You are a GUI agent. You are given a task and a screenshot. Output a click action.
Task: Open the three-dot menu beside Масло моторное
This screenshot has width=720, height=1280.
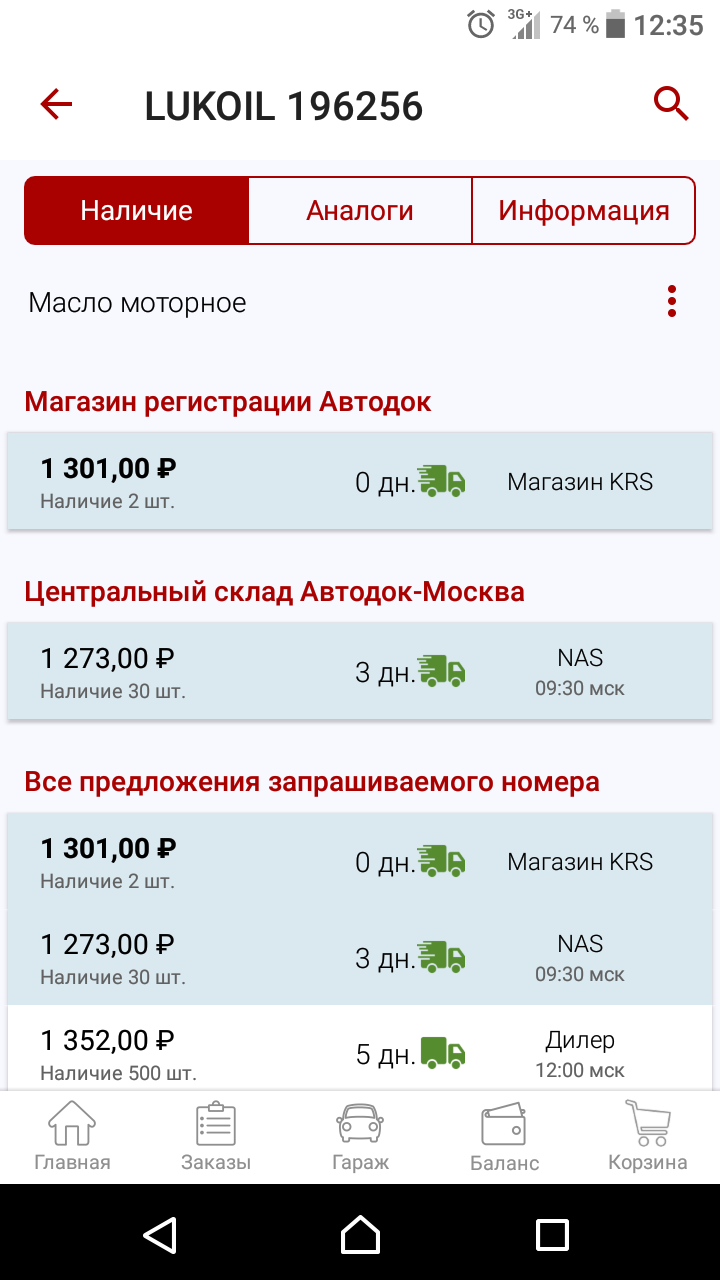672,302
